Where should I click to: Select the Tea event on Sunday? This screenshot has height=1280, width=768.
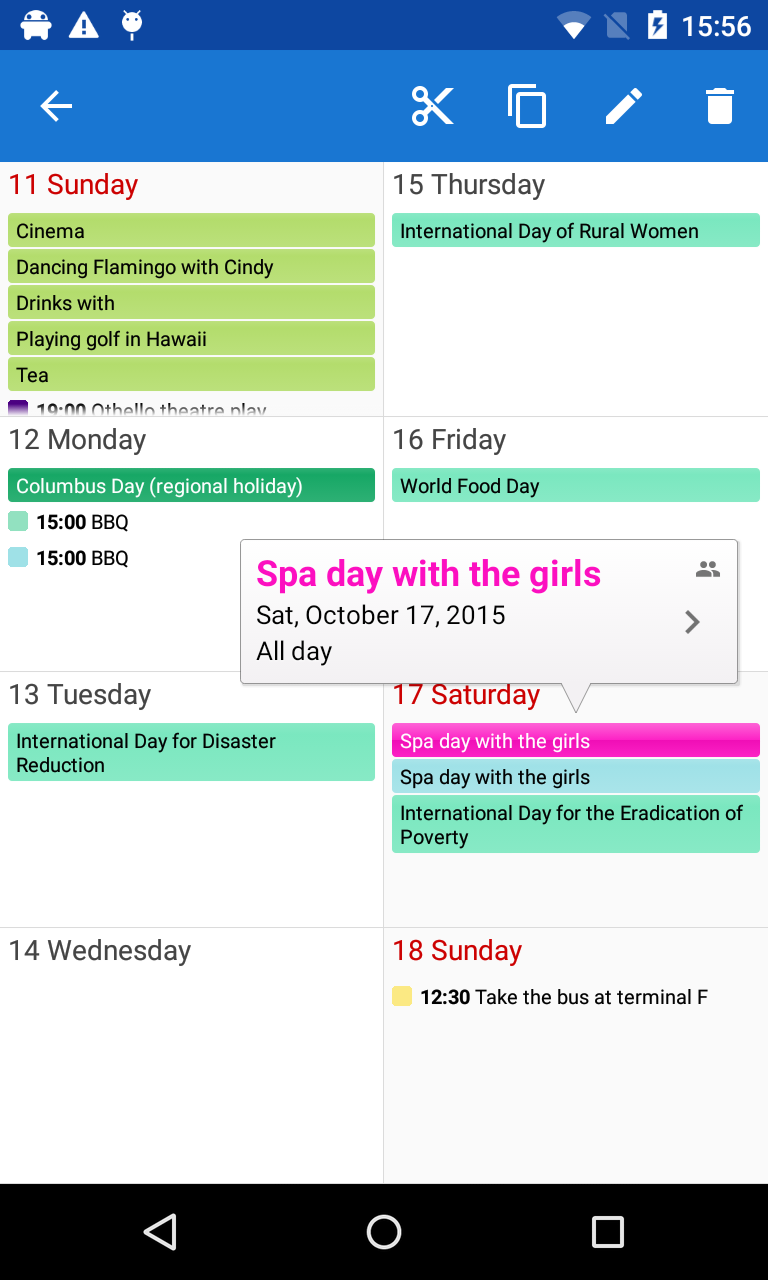pos(191,375)
